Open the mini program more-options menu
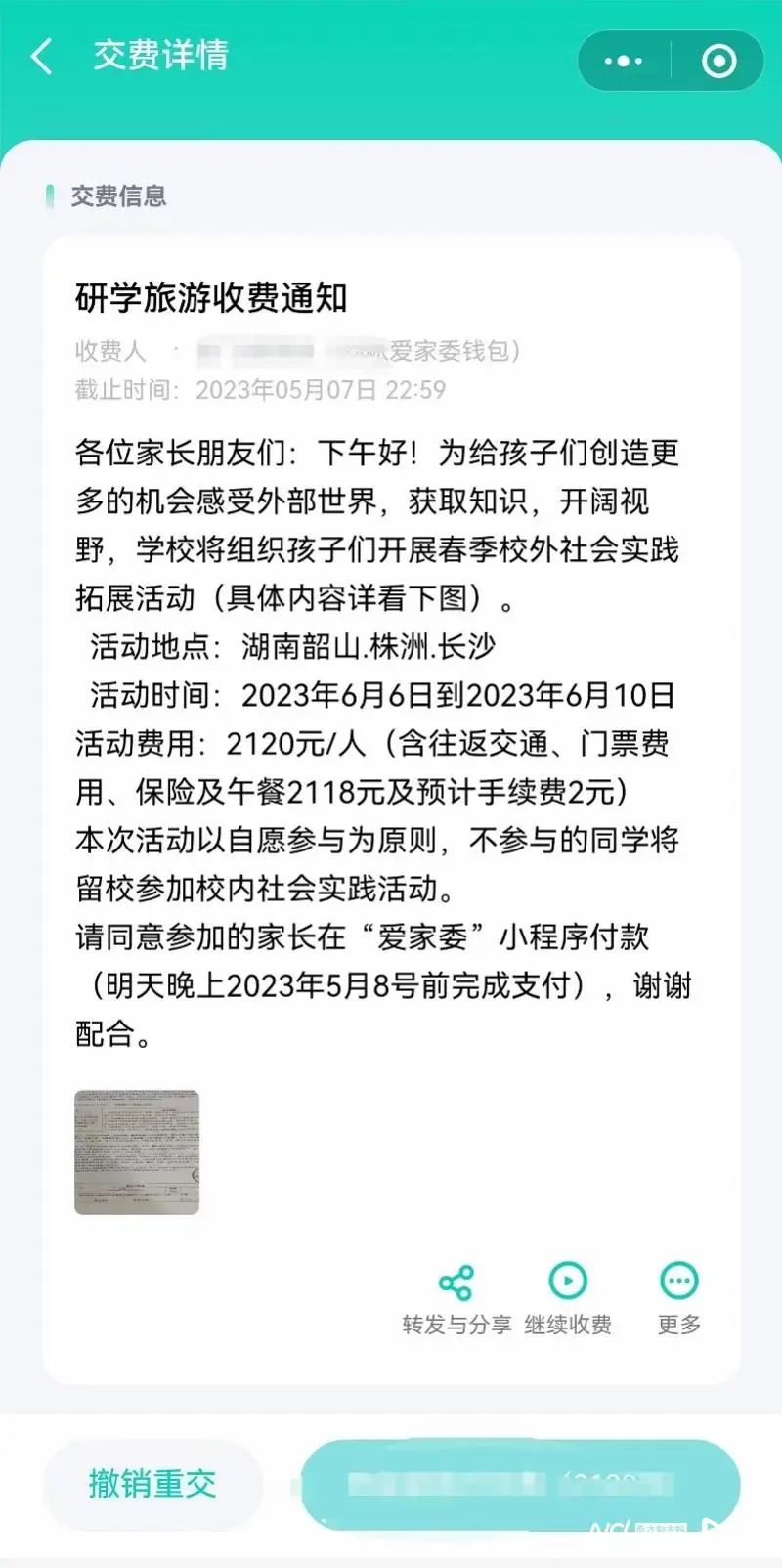The height and width of the screenshot is (1568, 782). (624, 61)
